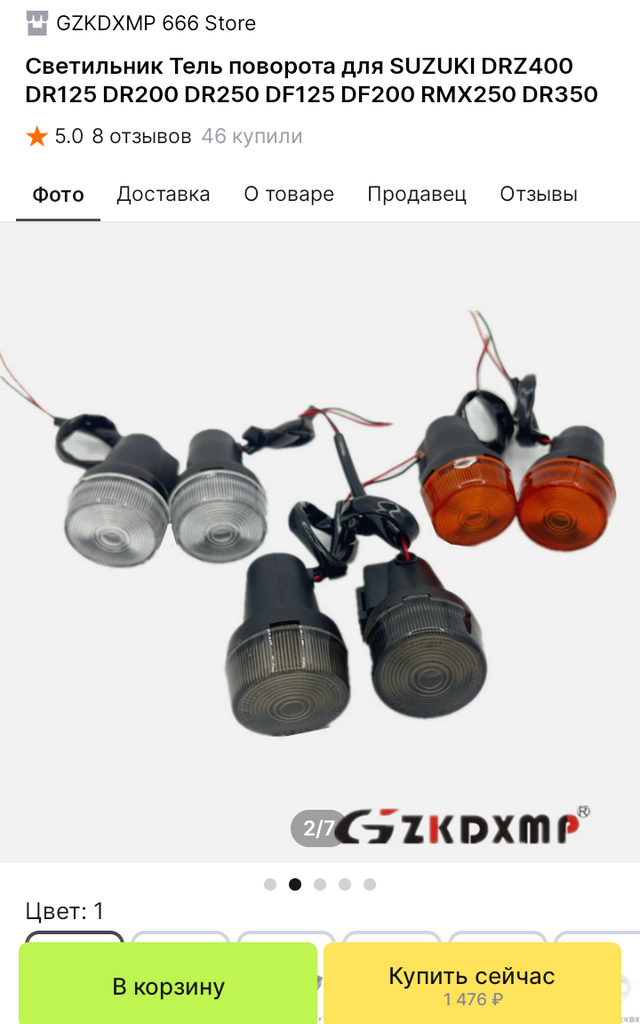Screen dimensions: 640x1024
Task: Open the О товаре tab
Action: click(289, 194)
